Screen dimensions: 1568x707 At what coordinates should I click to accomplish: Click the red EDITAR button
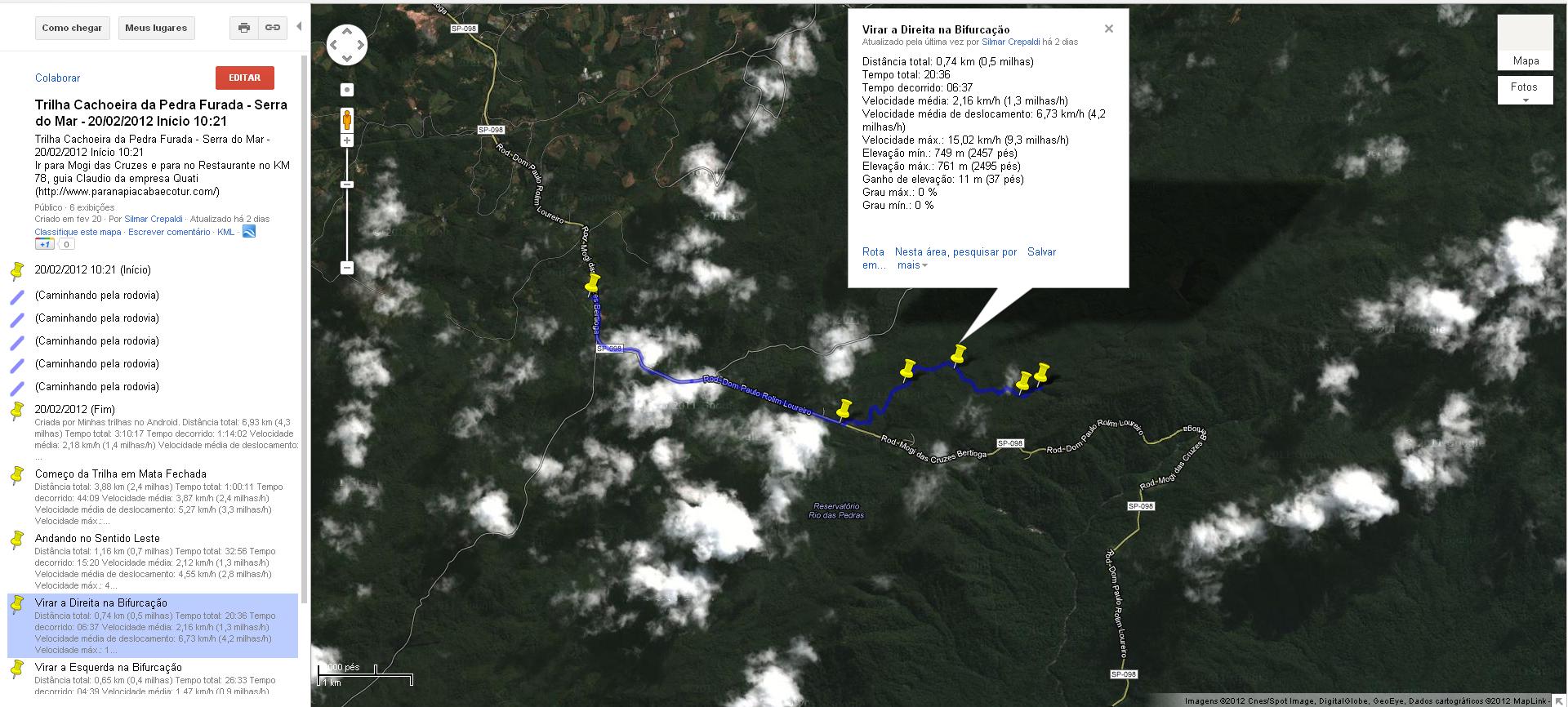click(x=244, y=78)
